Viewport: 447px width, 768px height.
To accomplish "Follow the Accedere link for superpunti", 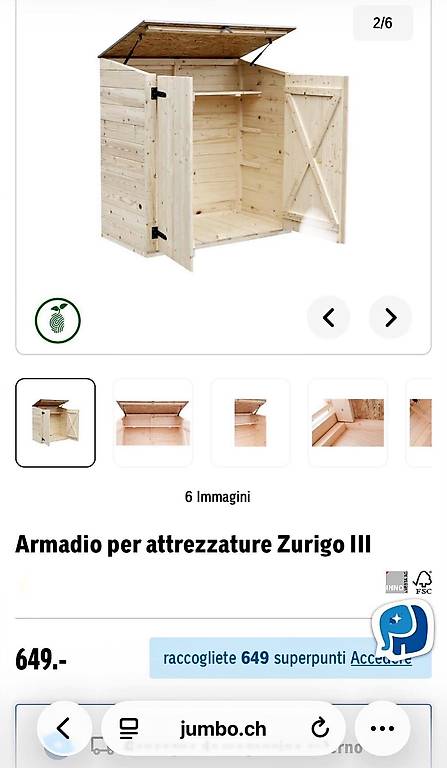I will (x=380, y=658).
